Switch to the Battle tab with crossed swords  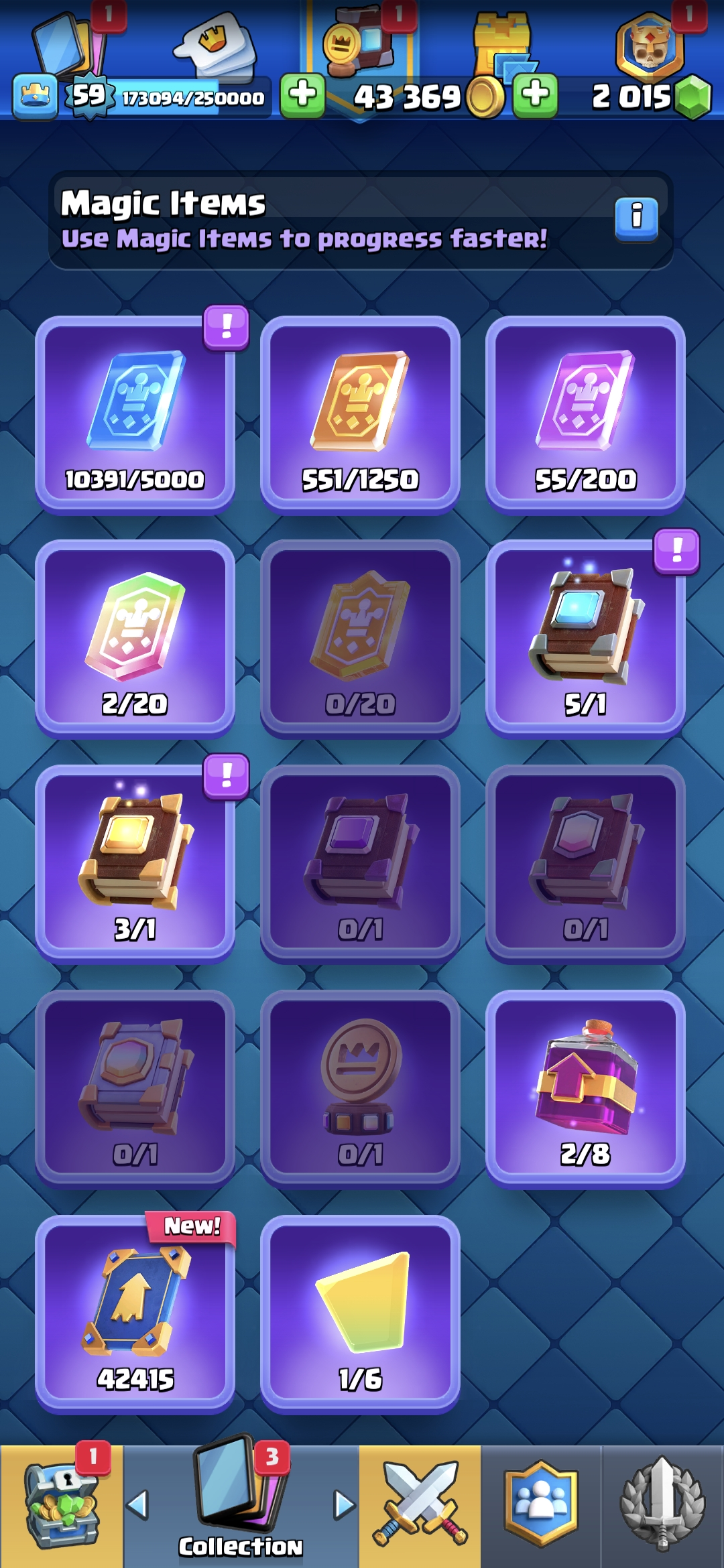(420, 1506)
